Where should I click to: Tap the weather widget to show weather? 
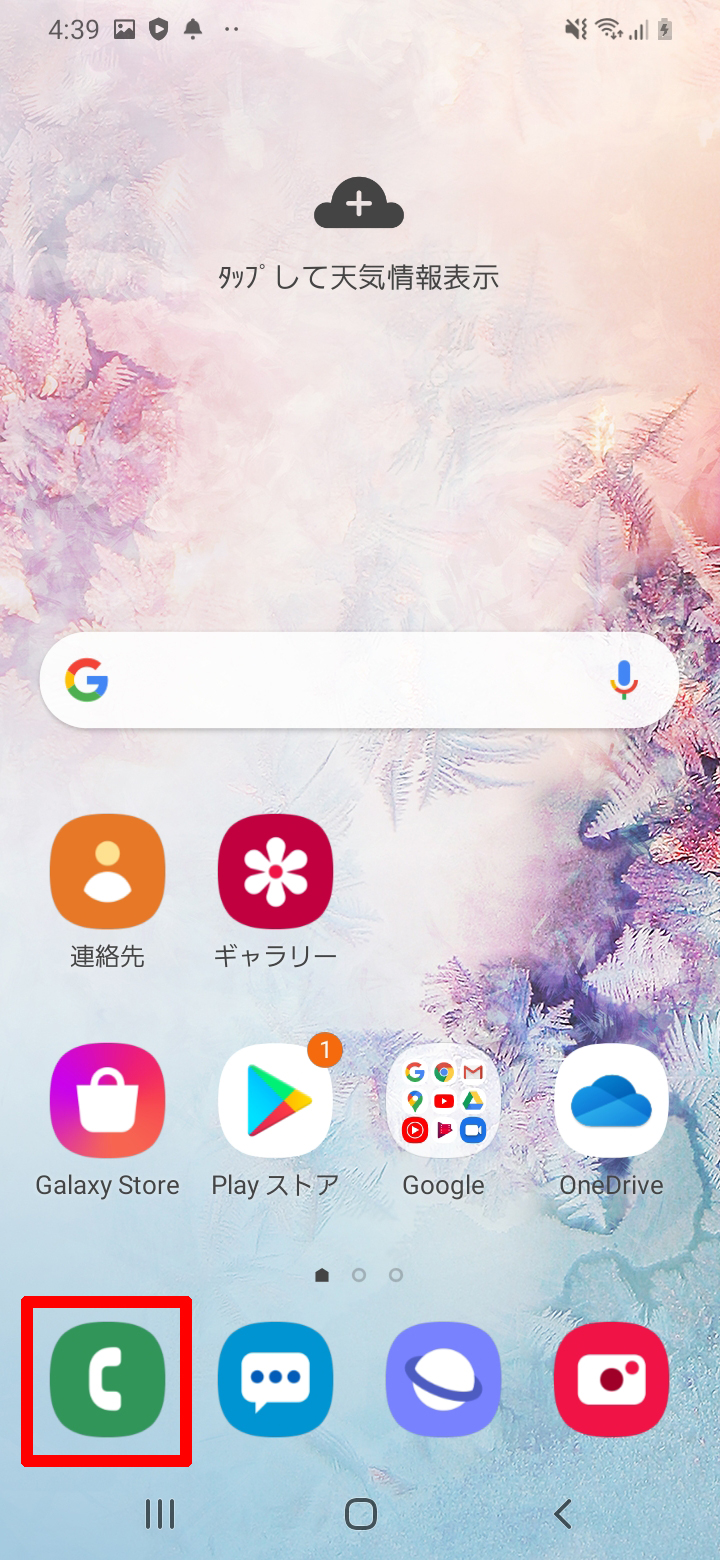[359, 235]
